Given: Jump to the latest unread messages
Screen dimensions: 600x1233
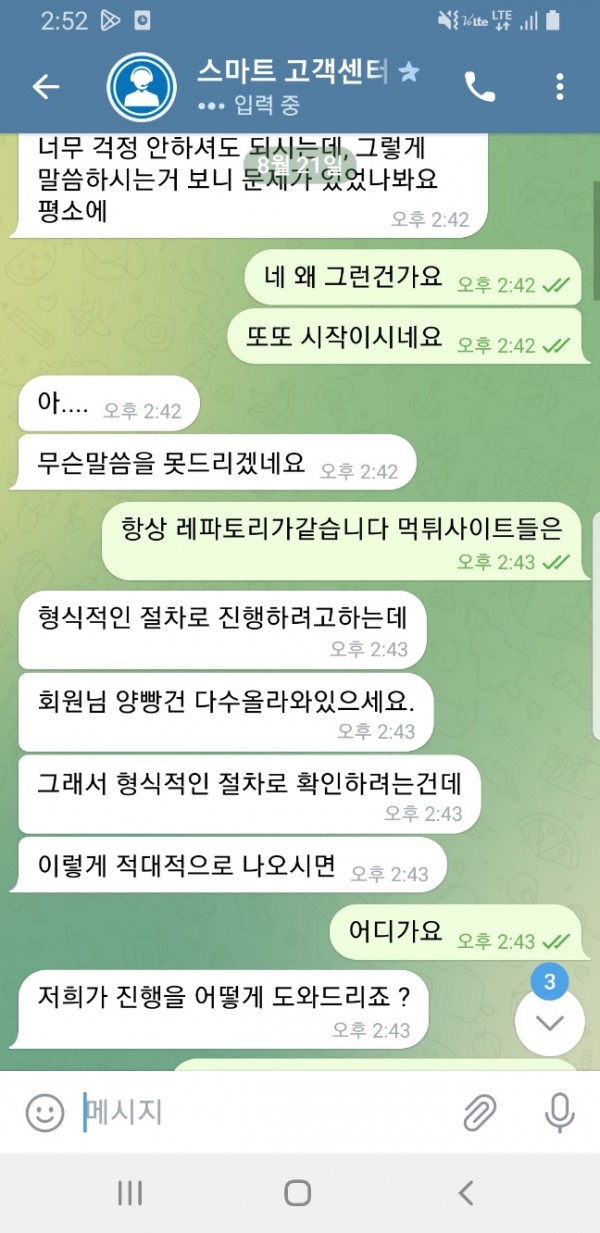Looking at the screenshot, I should 550,1022.
